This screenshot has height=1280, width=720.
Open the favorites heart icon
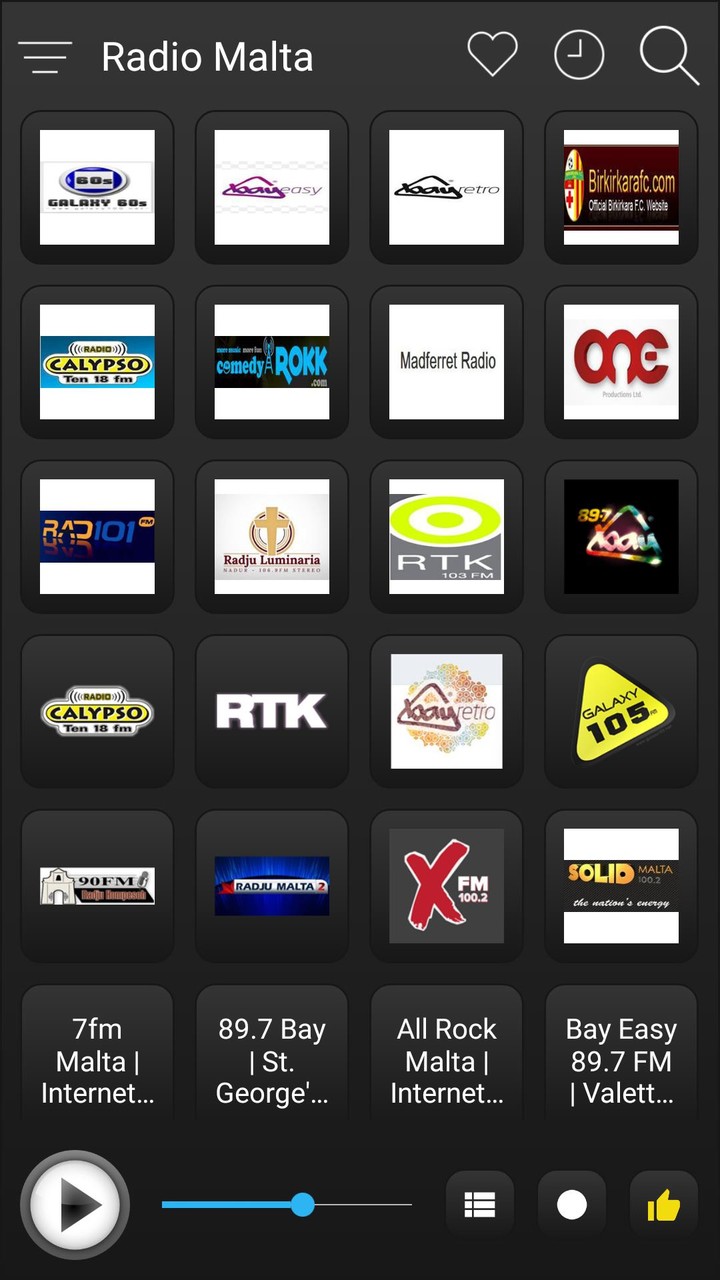pyautogui.click(x=490, y=55)
